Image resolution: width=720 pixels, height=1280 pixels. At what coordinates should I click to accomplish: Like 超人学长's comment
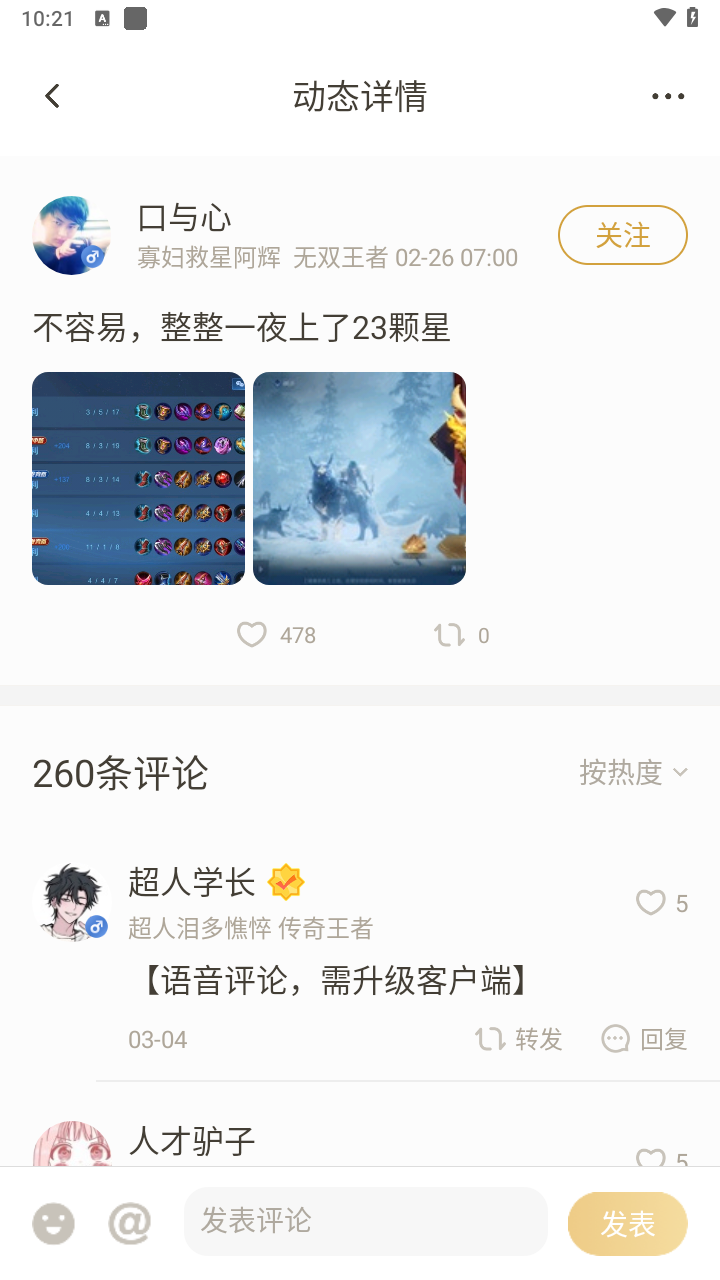(x=652, y=903)
